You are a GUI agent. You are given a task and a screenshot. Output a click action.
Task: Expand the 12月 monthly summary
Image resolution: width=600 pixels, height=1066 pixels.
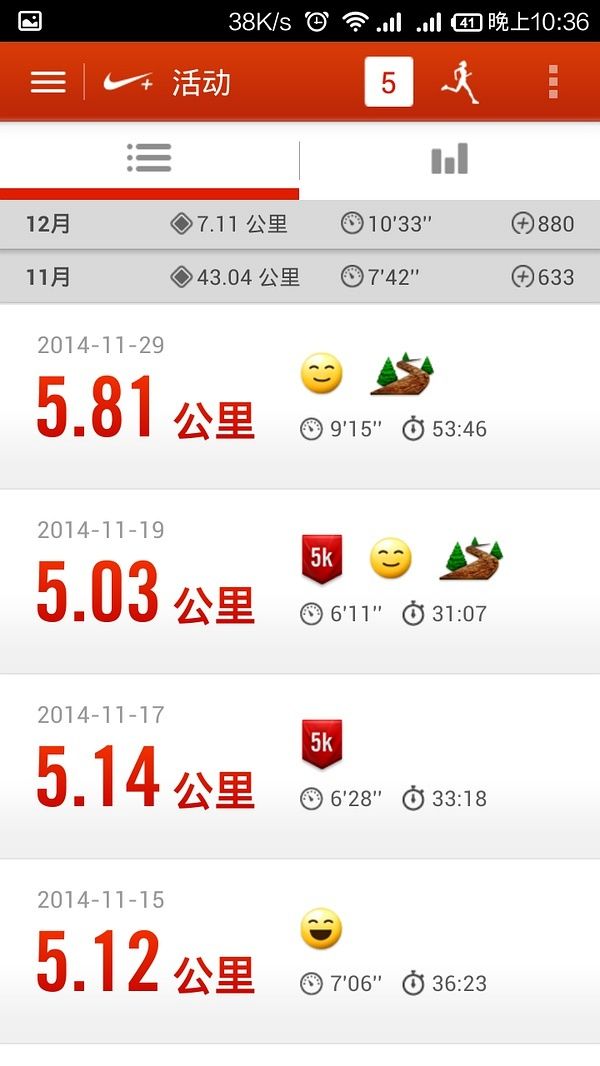[x=300, y=224]
